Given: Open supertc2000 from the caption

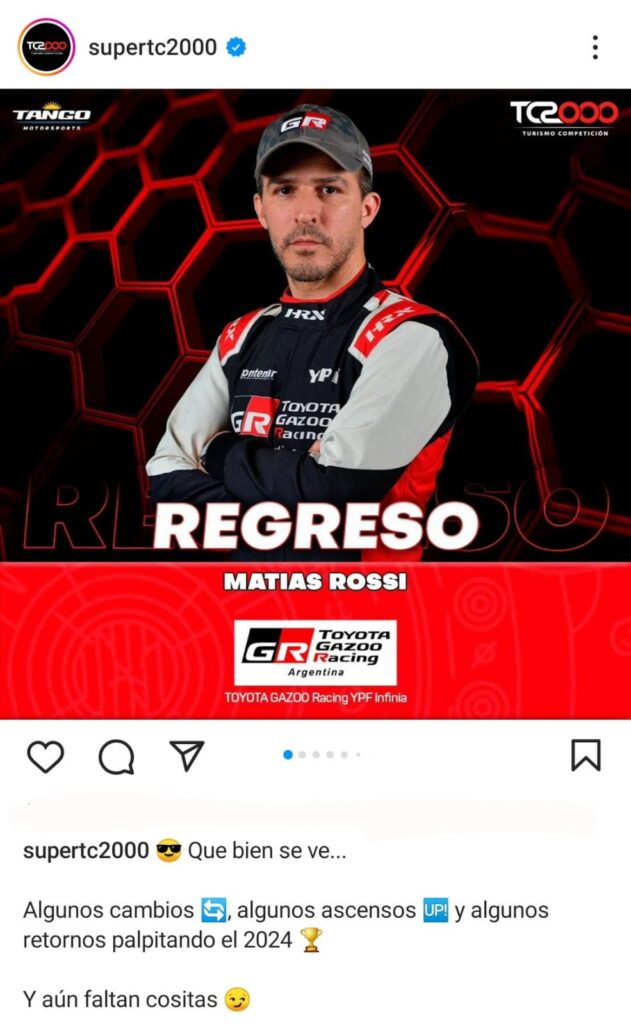Looking at the screenshot, I should (x=86, y=852).
